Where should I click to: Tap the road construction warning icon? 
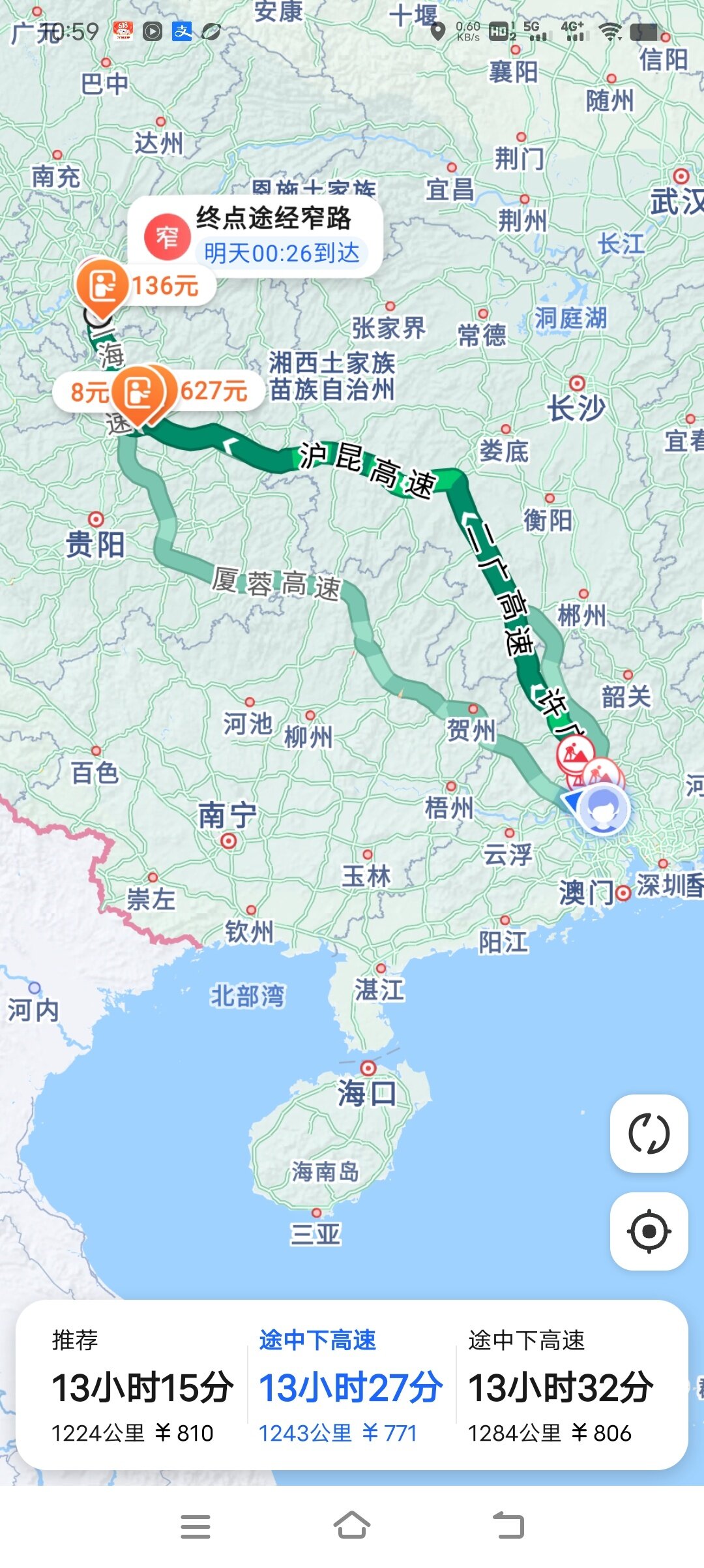point(575,753)
